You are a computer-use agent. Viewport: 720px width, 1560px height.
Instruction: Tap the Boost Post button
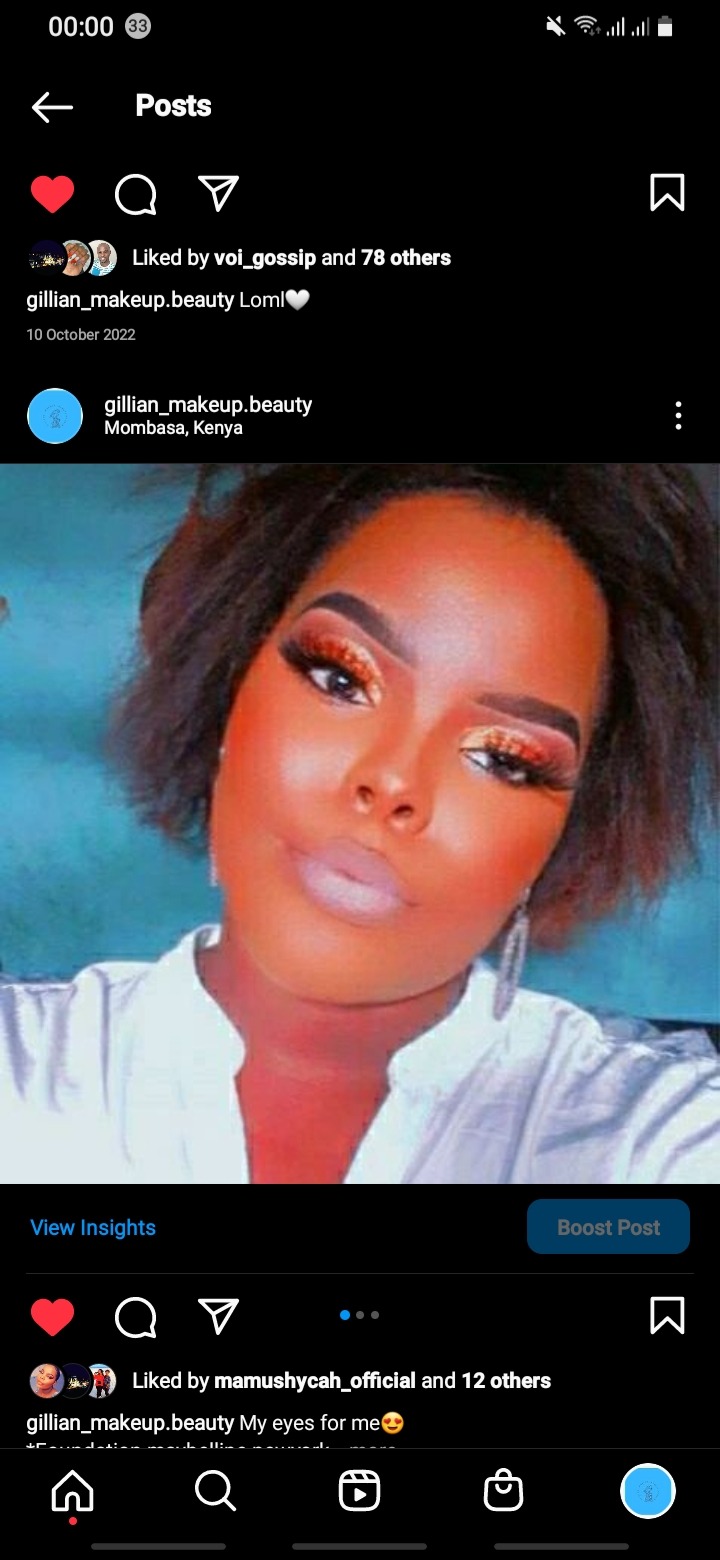[608, 1227]
